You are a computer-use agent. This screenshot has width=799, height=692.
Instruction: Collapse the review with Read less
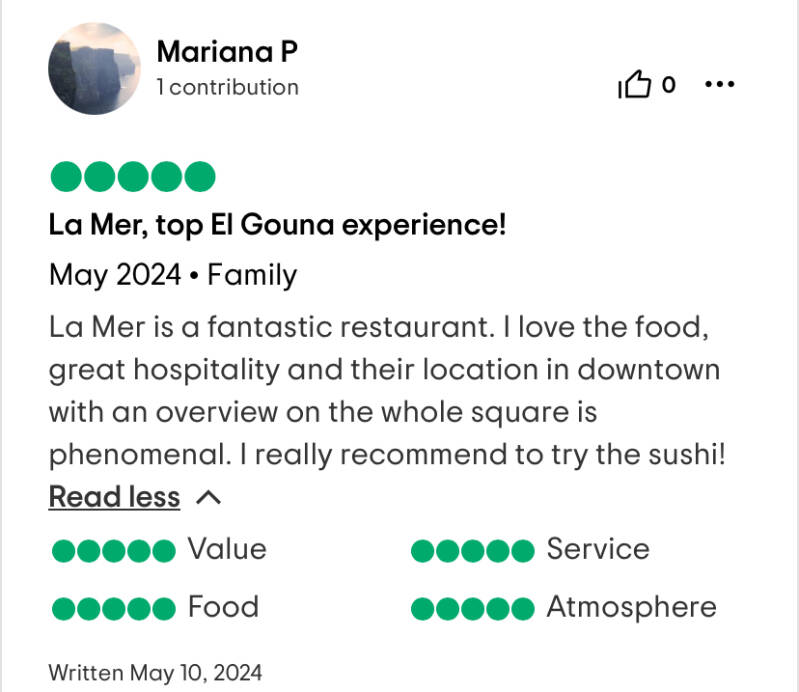point(115,497)
